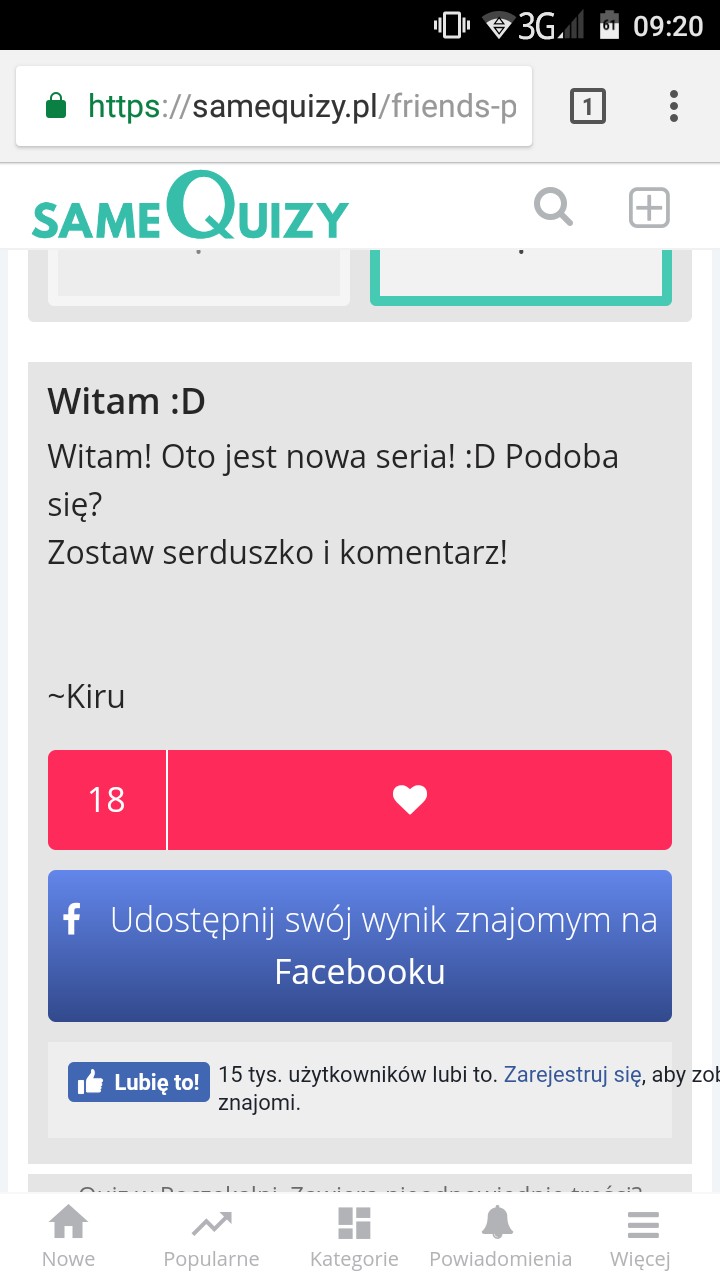Switch to the Popularne tab
The image size is (720, 1280).
pos(211,1237)
